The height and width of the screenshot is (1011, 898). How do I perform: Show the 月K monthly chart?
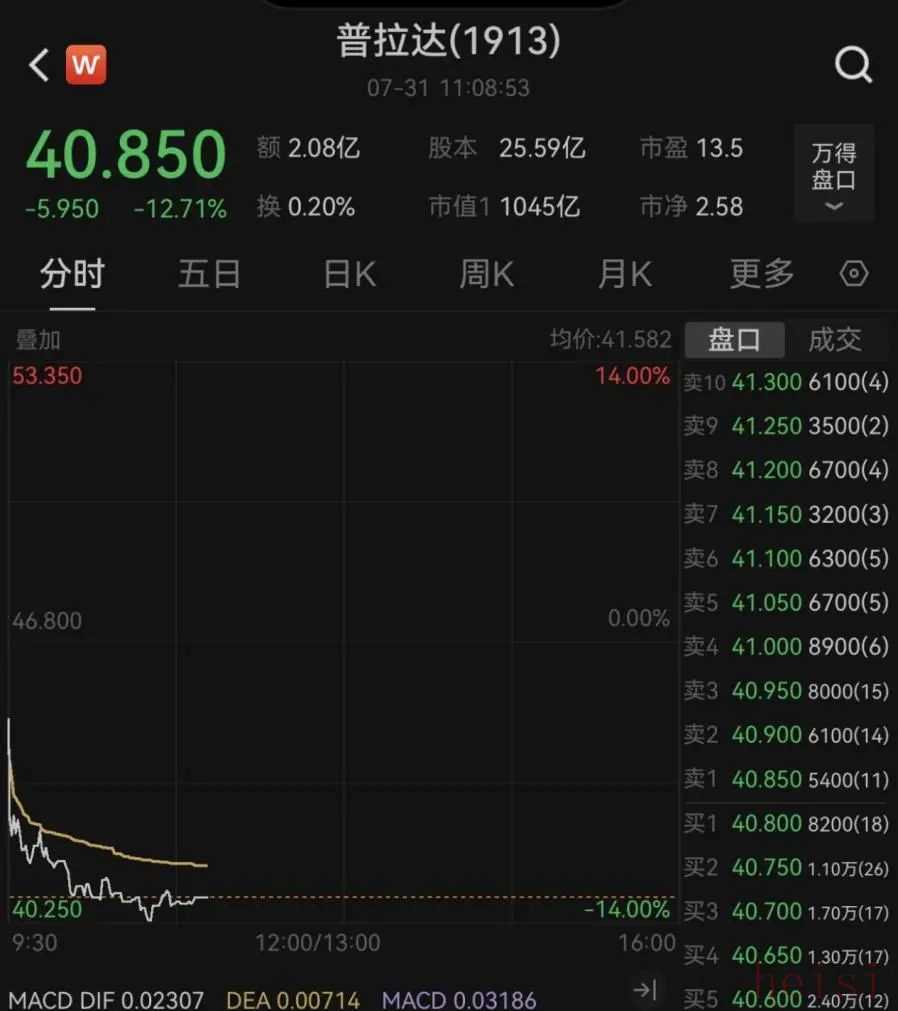click(x=624, y=274)
